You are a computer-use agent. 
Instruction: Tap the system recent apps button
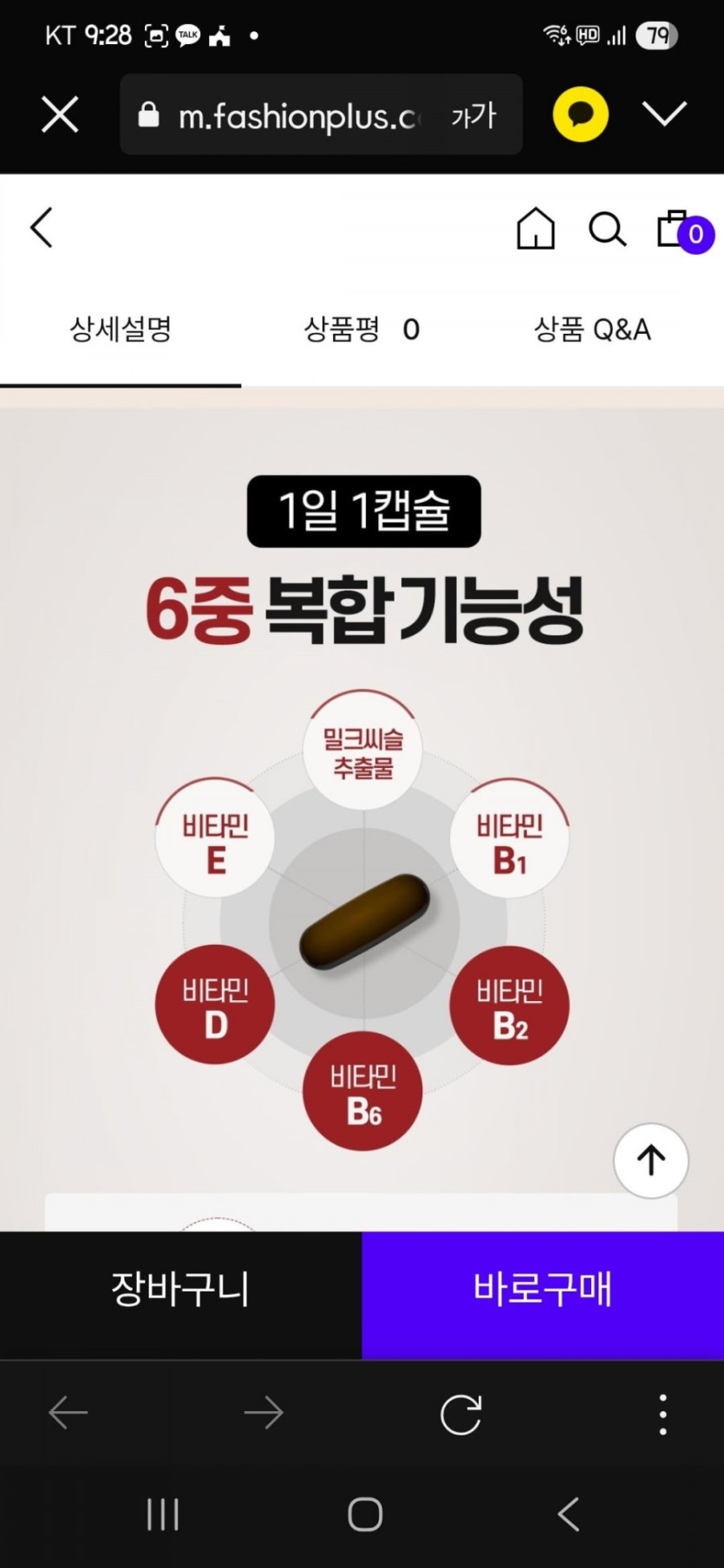[x=163, y=1514]
